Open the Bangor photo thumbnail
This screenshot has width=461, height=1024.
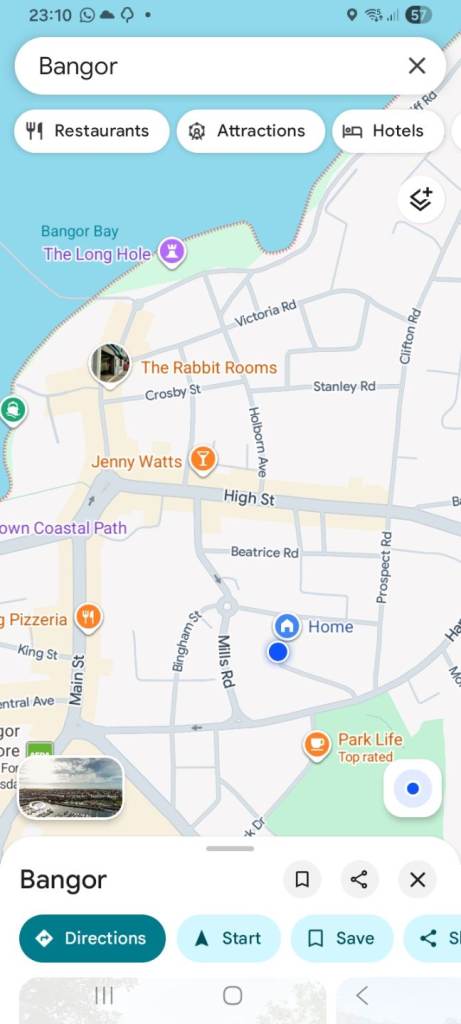point(71,788)
